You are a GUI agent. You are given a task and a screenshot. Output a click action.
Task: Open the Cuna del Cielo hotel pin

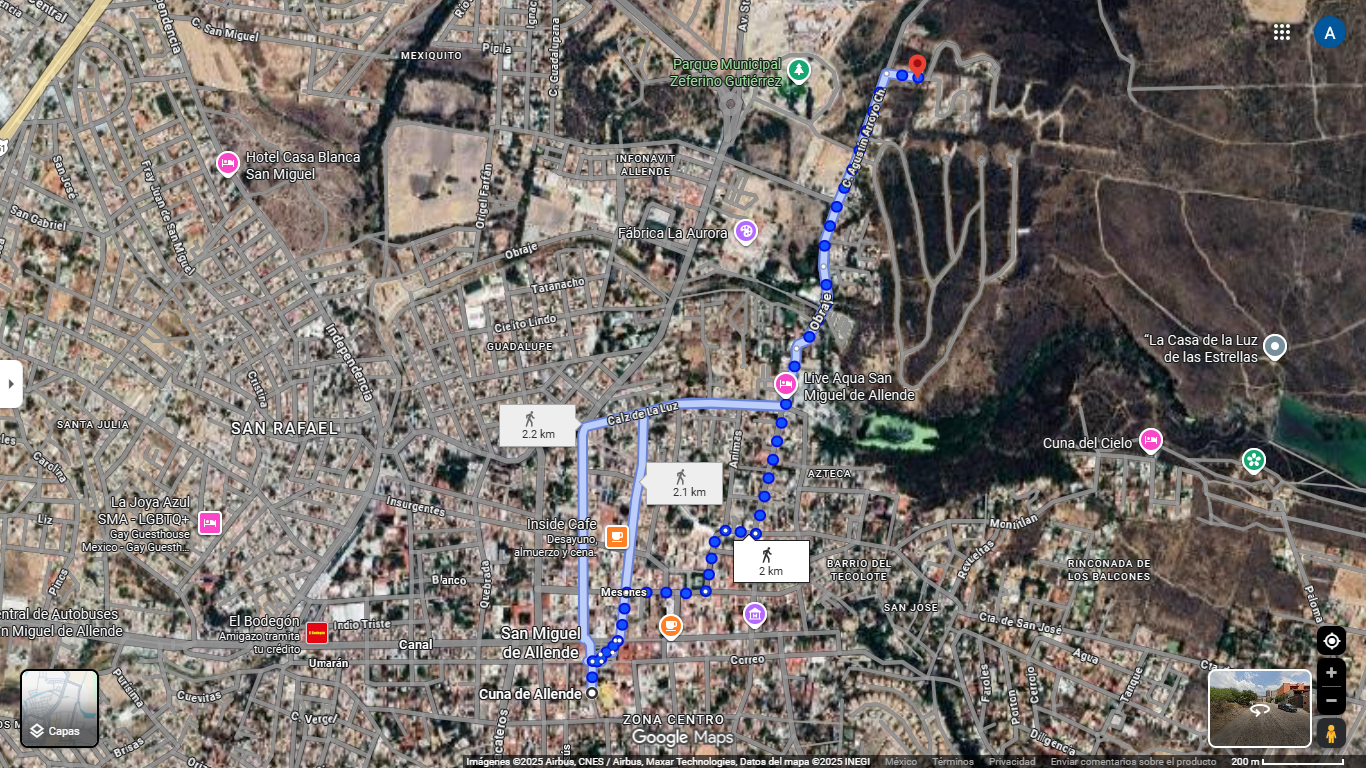point(1151,440)
